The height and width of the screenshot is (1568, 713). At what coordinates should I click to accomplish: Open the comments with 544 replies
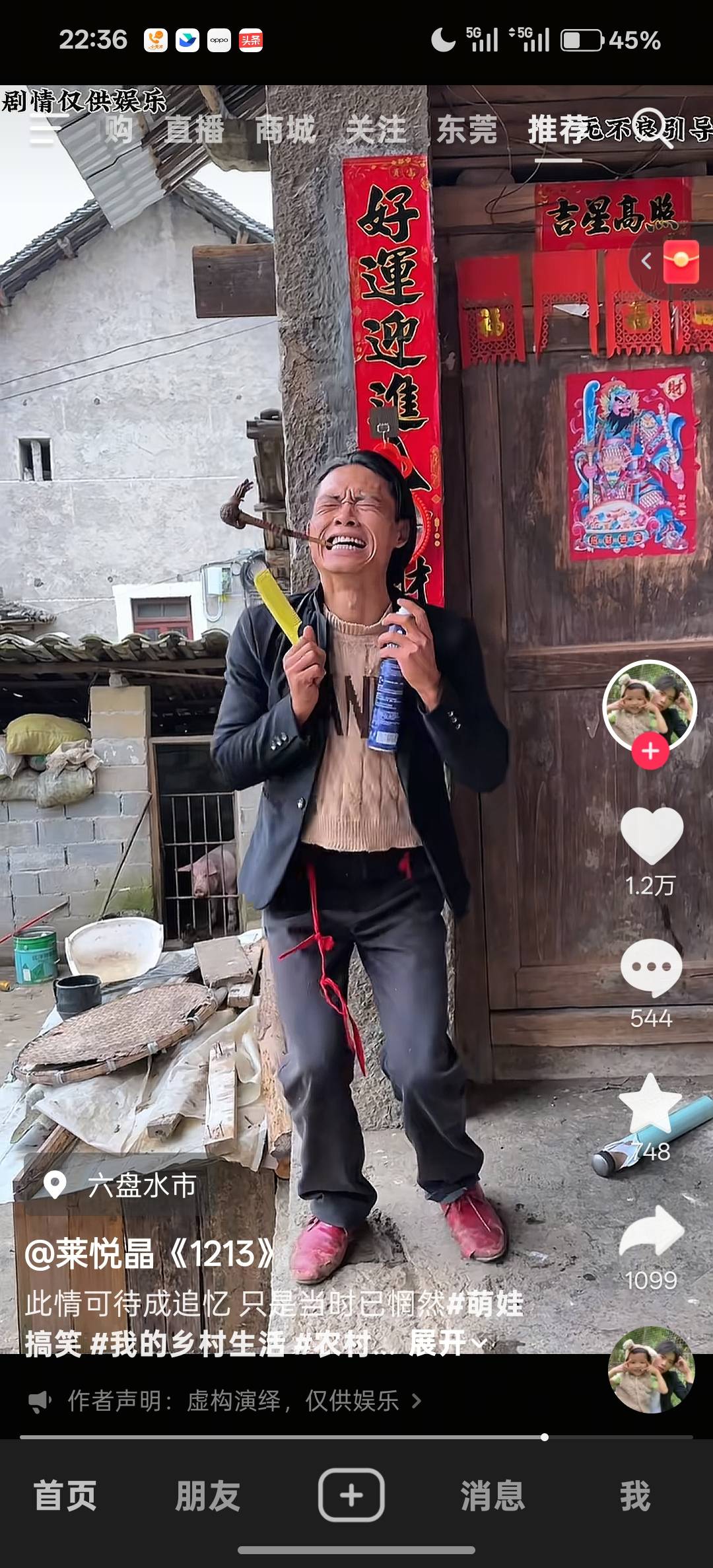click(652, 968)
